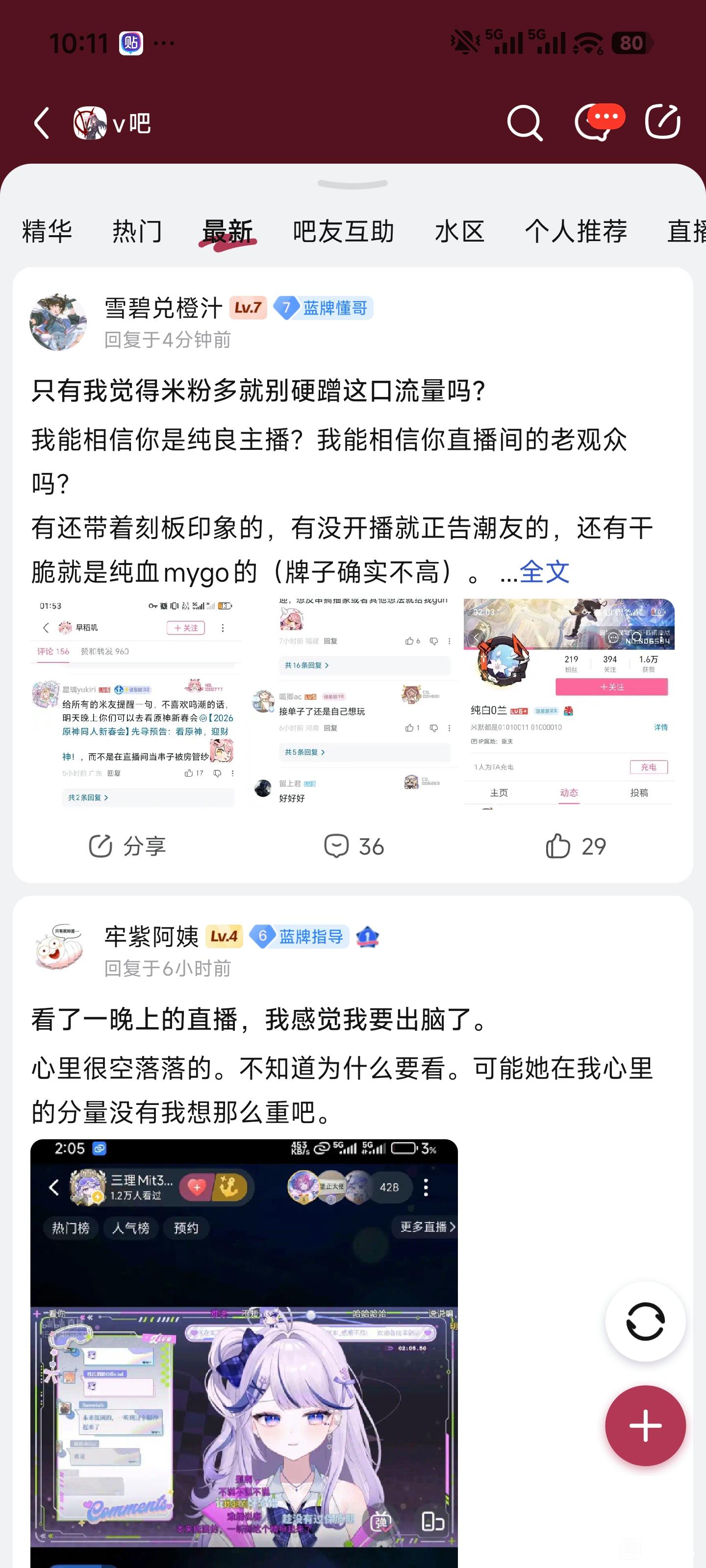
Task: Select the 吧友互助 tab
Action: tap(344, 232)
